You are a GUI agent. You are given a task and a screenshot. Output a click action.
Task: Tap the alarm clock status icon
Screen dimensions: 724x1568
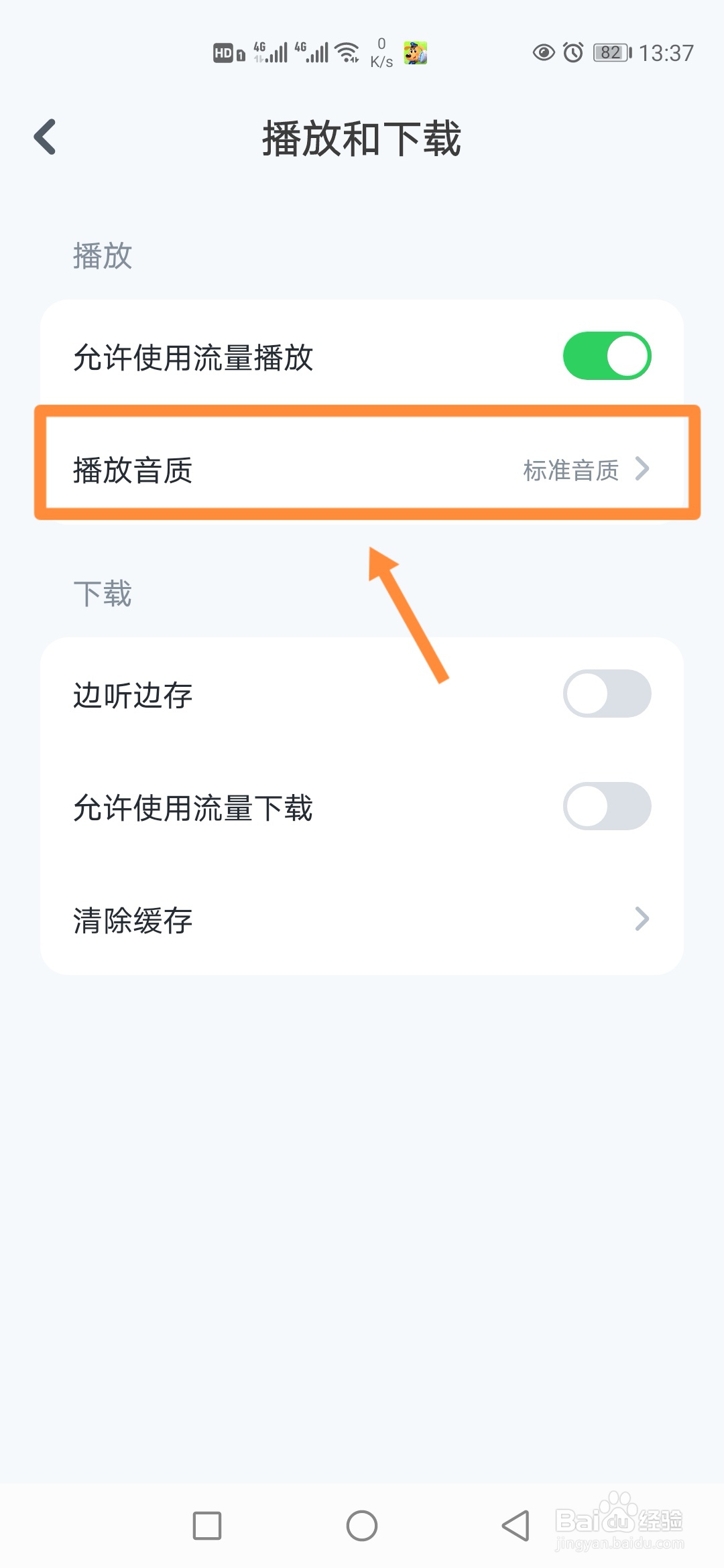[572, 54]
